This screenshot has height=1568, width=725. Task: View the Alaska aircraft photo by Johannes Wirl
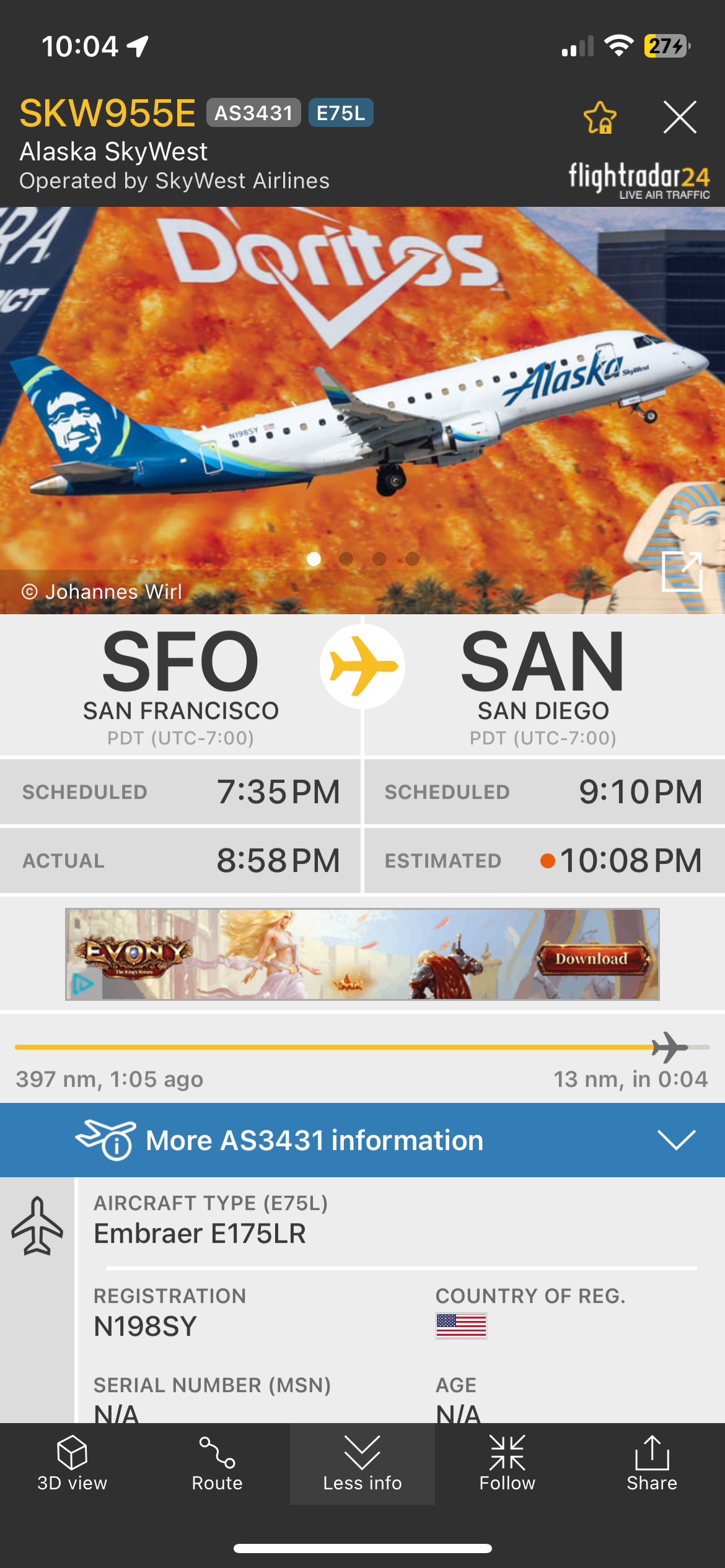[x=362, y=403]
